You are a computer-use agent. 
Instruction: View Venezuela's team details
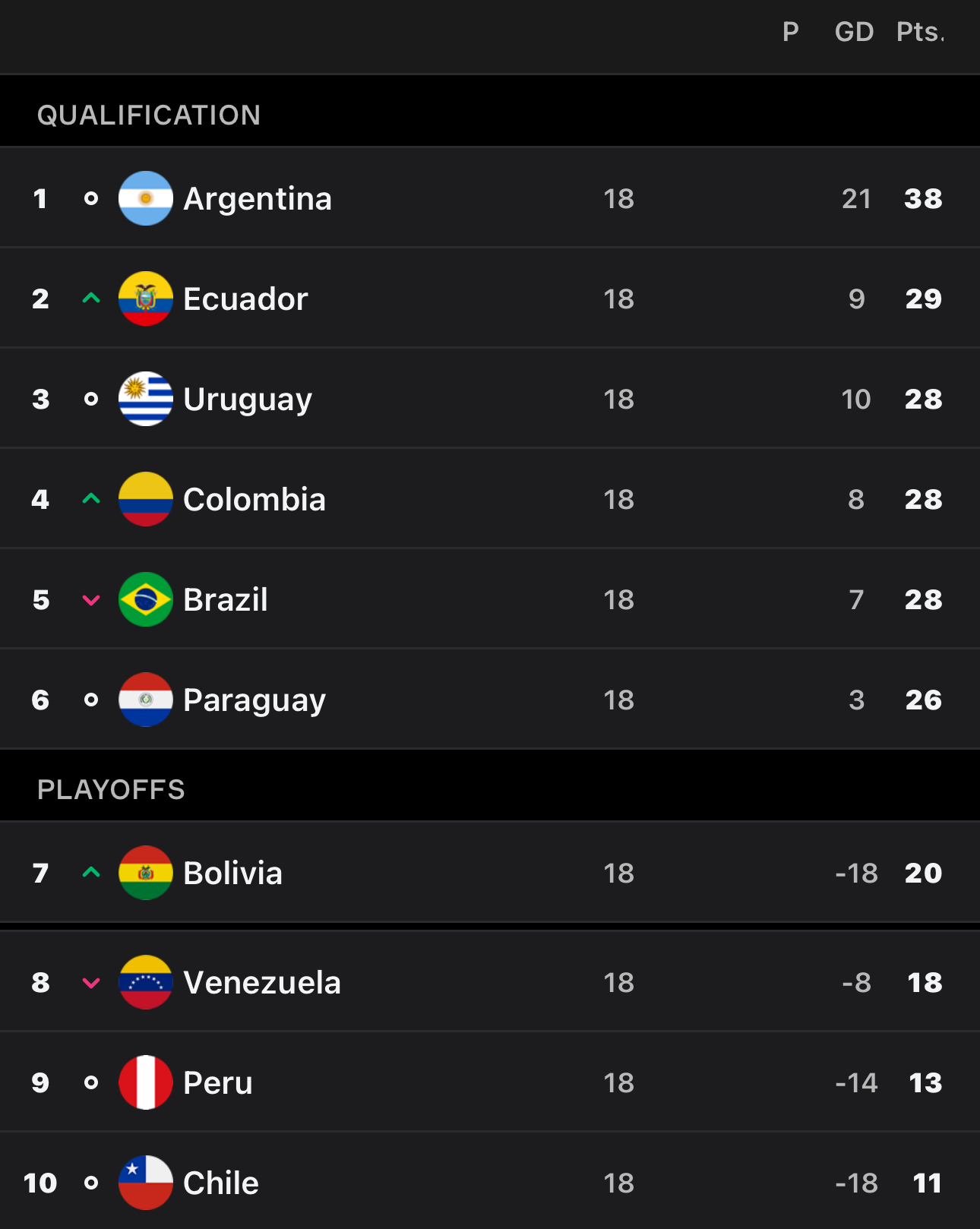[262, 983]
